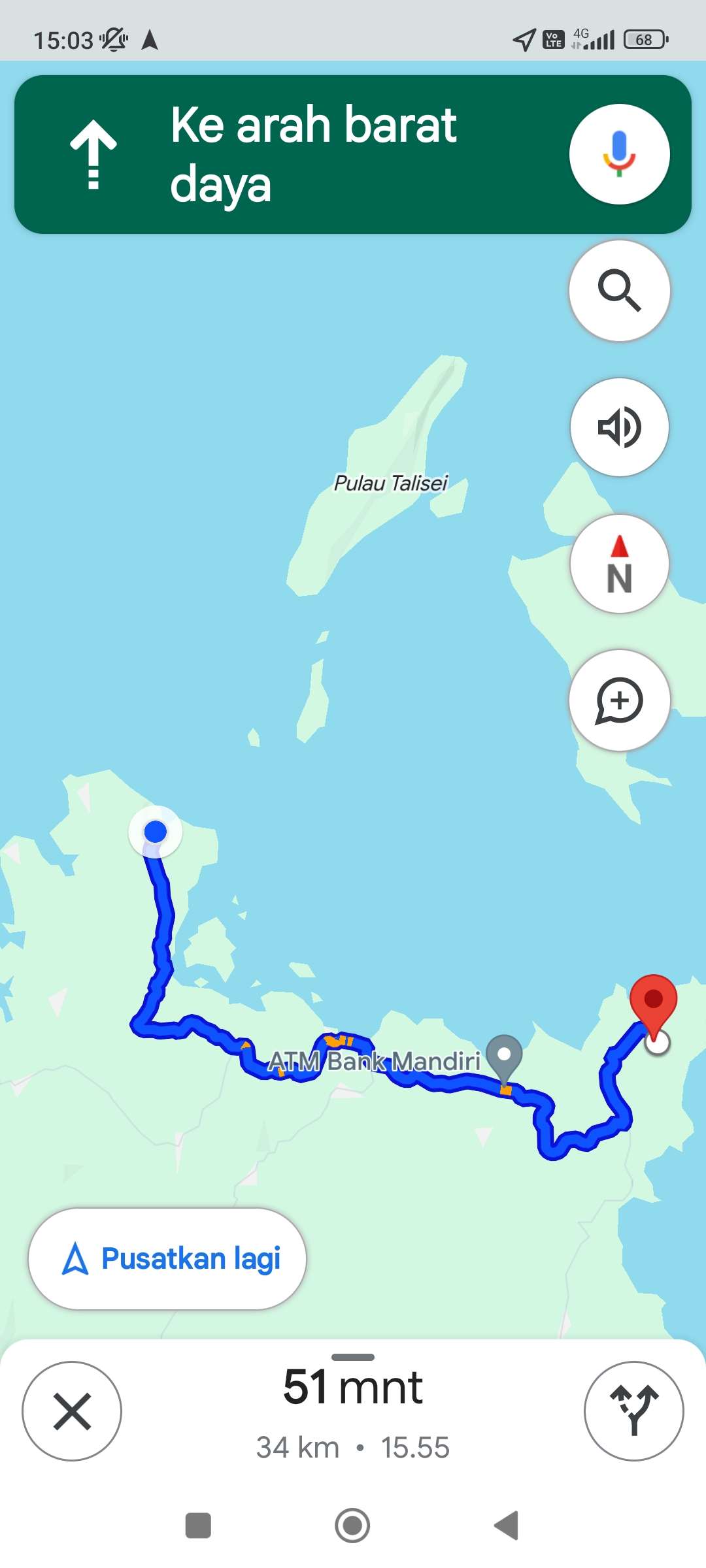Go to home screen via system home button
This screenshot has width=706, height=1568.
[x=352, y=1526]
